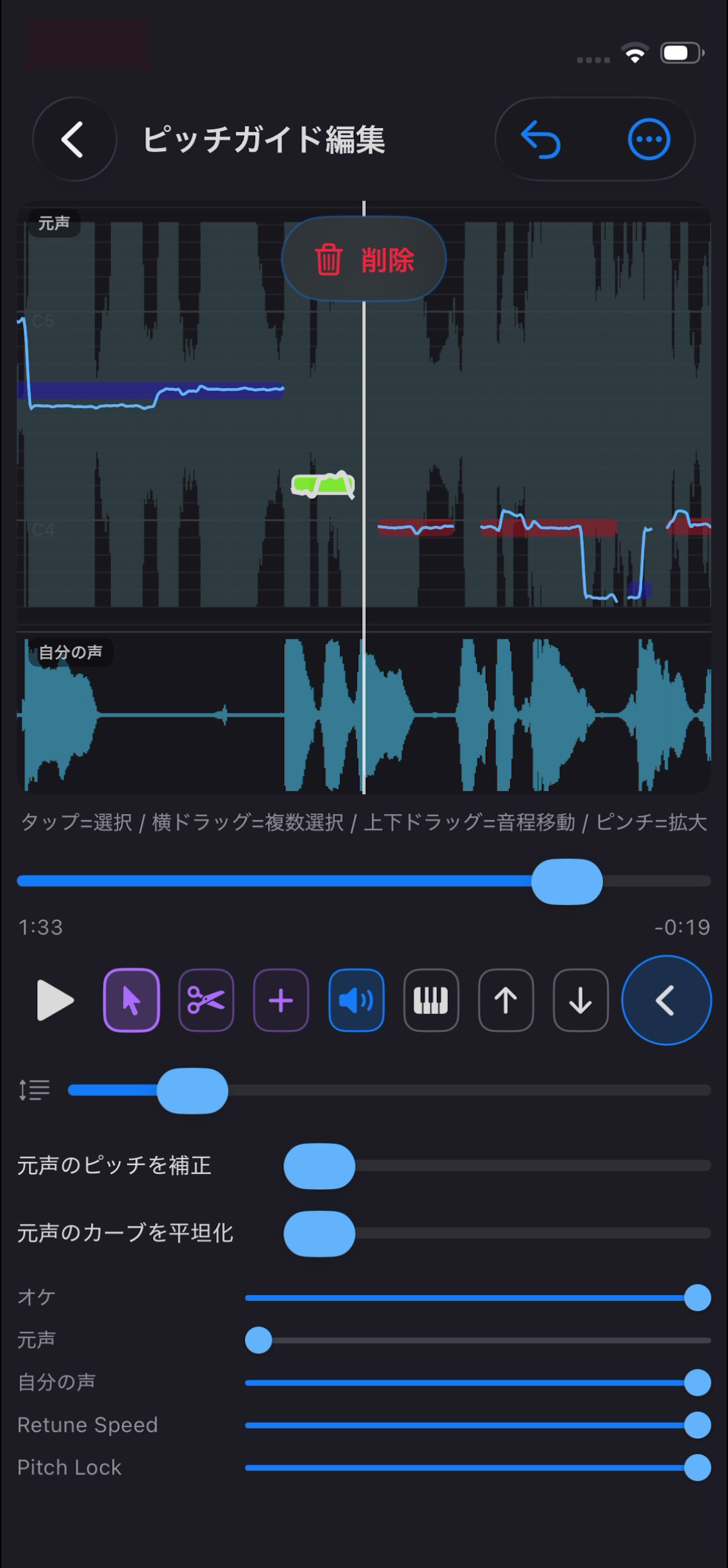Move the selected note up
728x1568 pixels.
[506, 1000]
